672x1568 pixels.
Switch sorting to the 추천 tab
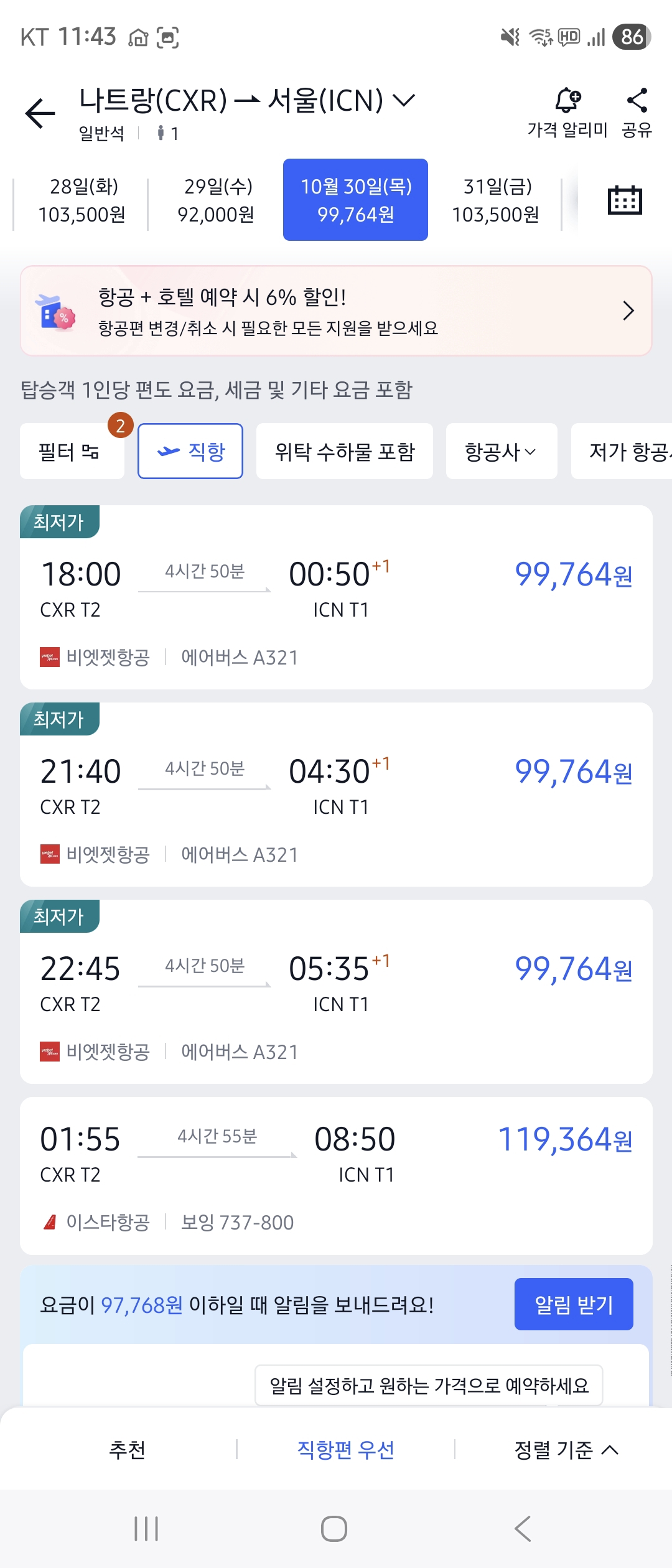[127, 1449]
